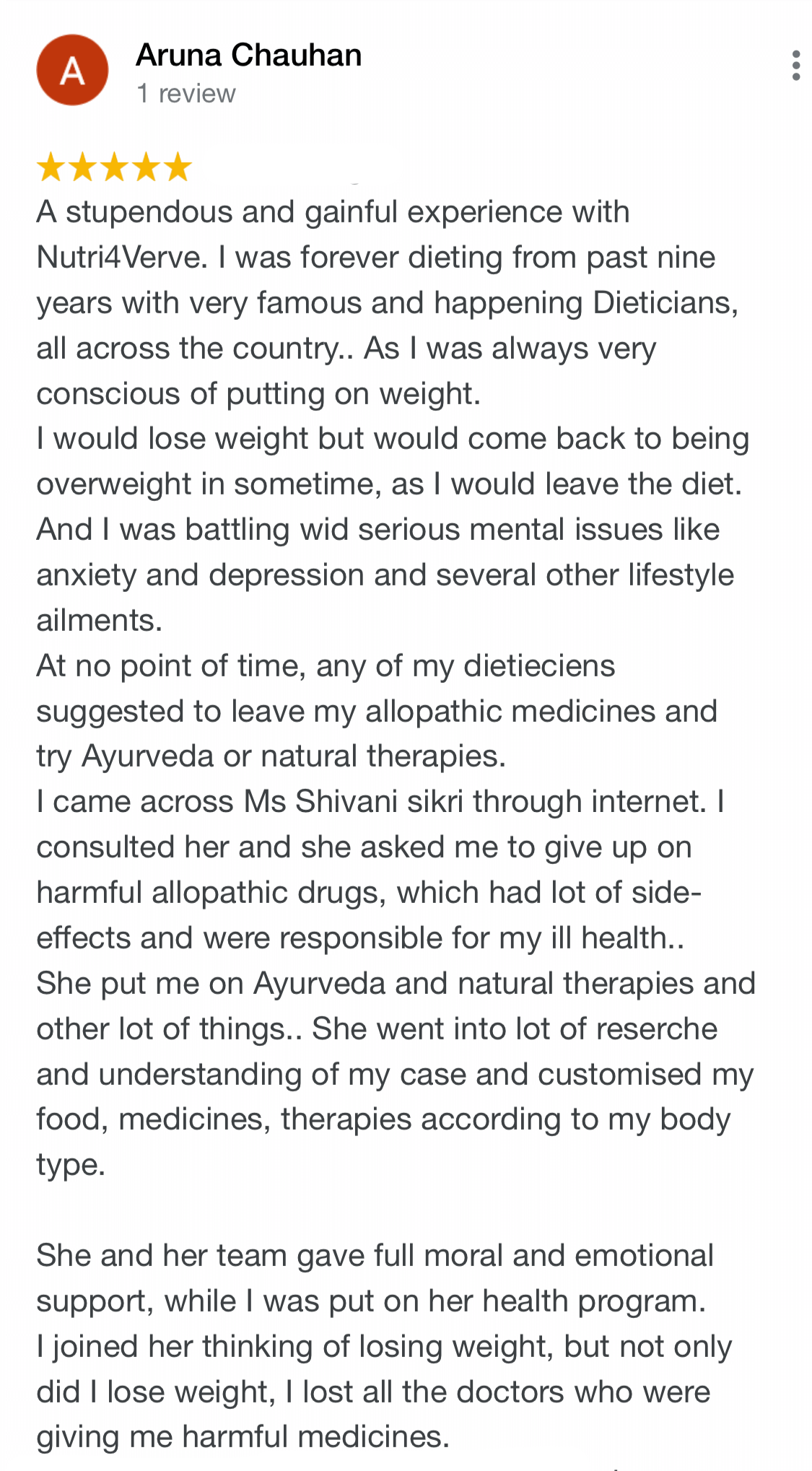Click the reviewer profile picture thumbnail
The width and height of the screenshot is (812, 1471).
pyautogui.click(x=72, y=70)
